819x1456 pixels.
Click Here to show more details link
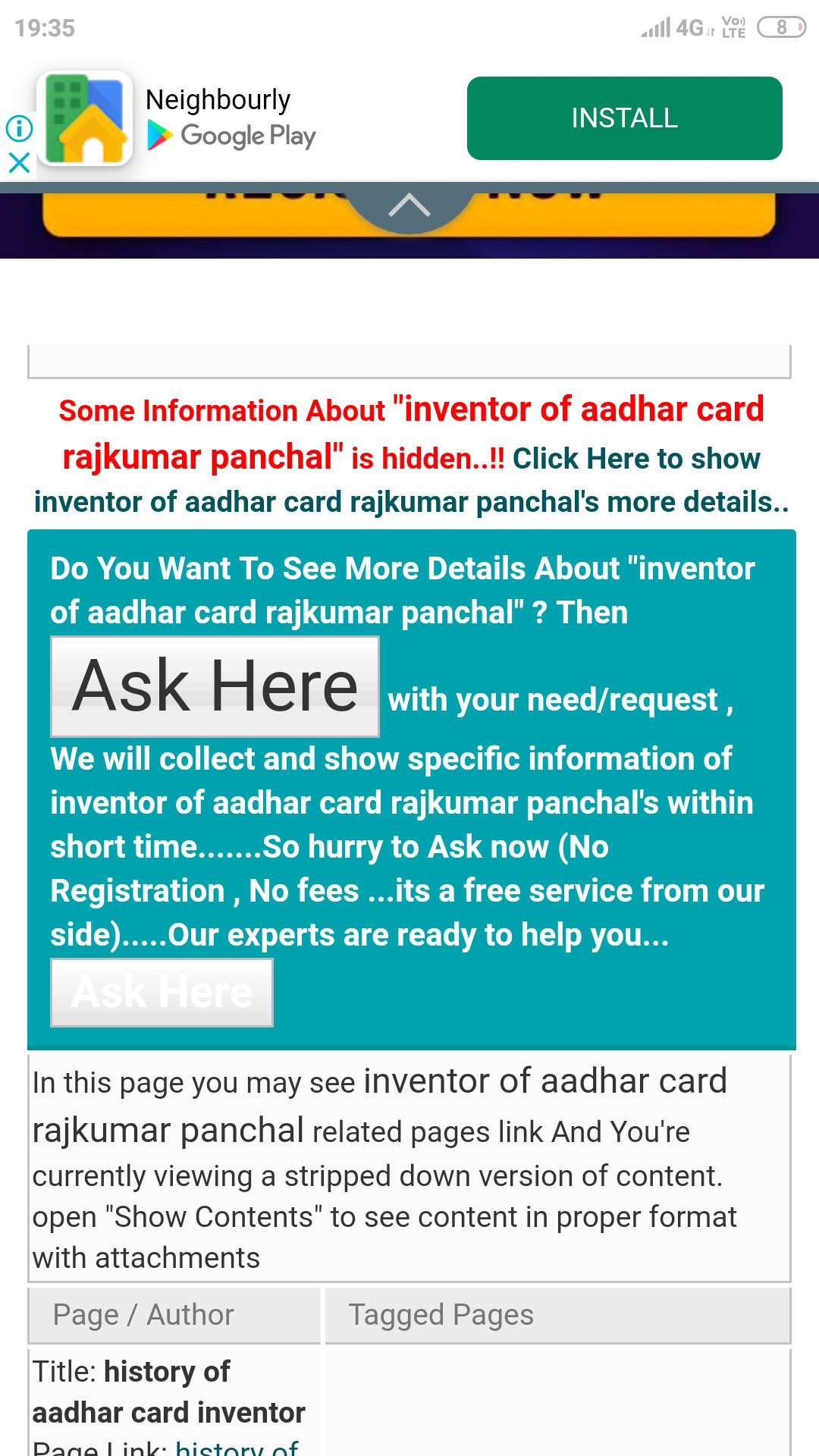click(x=635, y=459)
